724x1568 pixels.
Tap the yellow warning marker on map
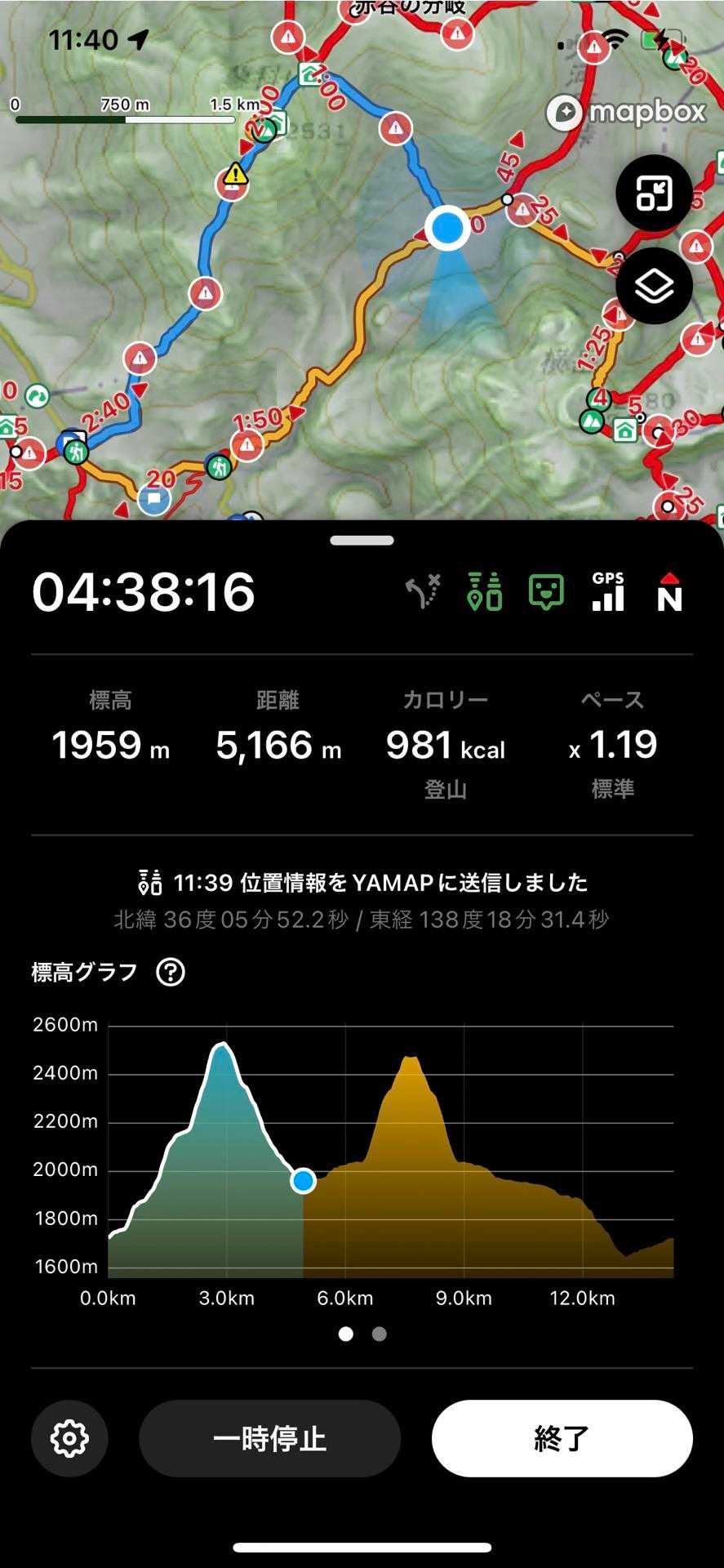click(x=235, y=174)
